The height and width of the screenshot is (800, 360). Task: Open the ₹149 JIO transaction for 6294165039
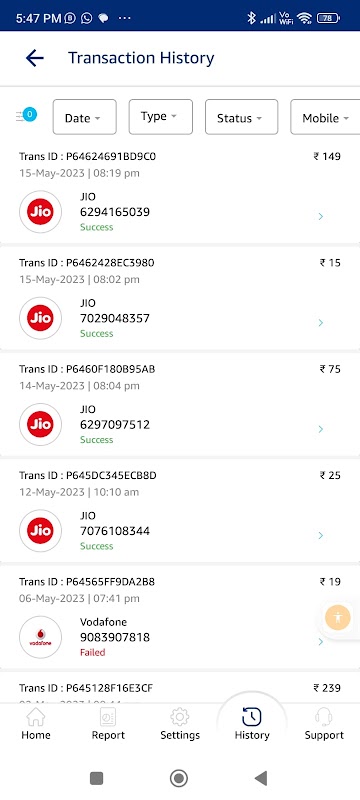[x=180, y=192]
